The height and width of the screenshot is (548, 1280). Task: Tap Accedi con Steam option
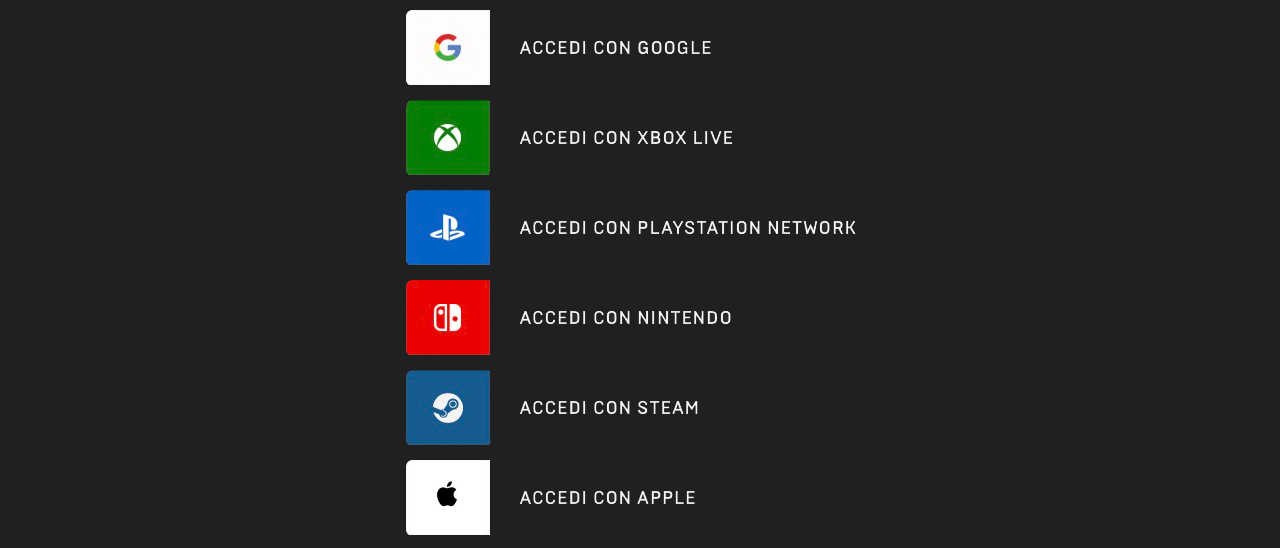(609, 408)
